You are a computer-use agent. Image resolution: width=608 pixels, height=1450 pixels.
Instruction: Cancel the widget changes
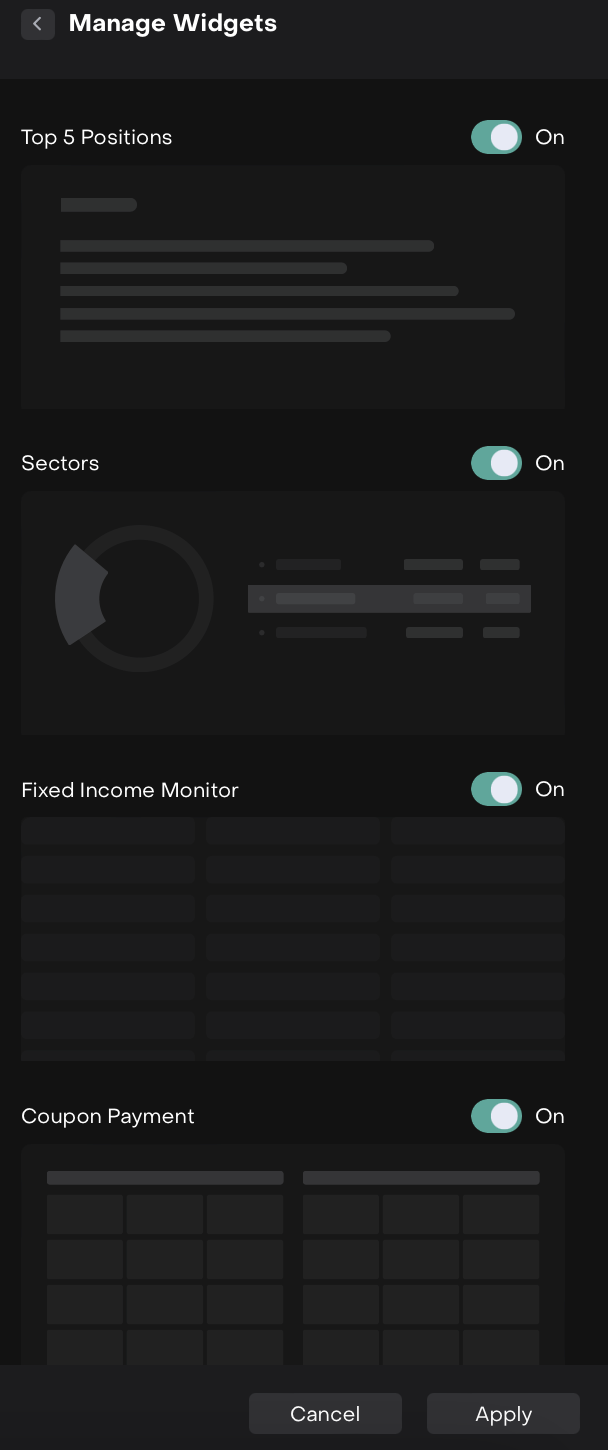pyautogui.click(x=325, y=1414)
